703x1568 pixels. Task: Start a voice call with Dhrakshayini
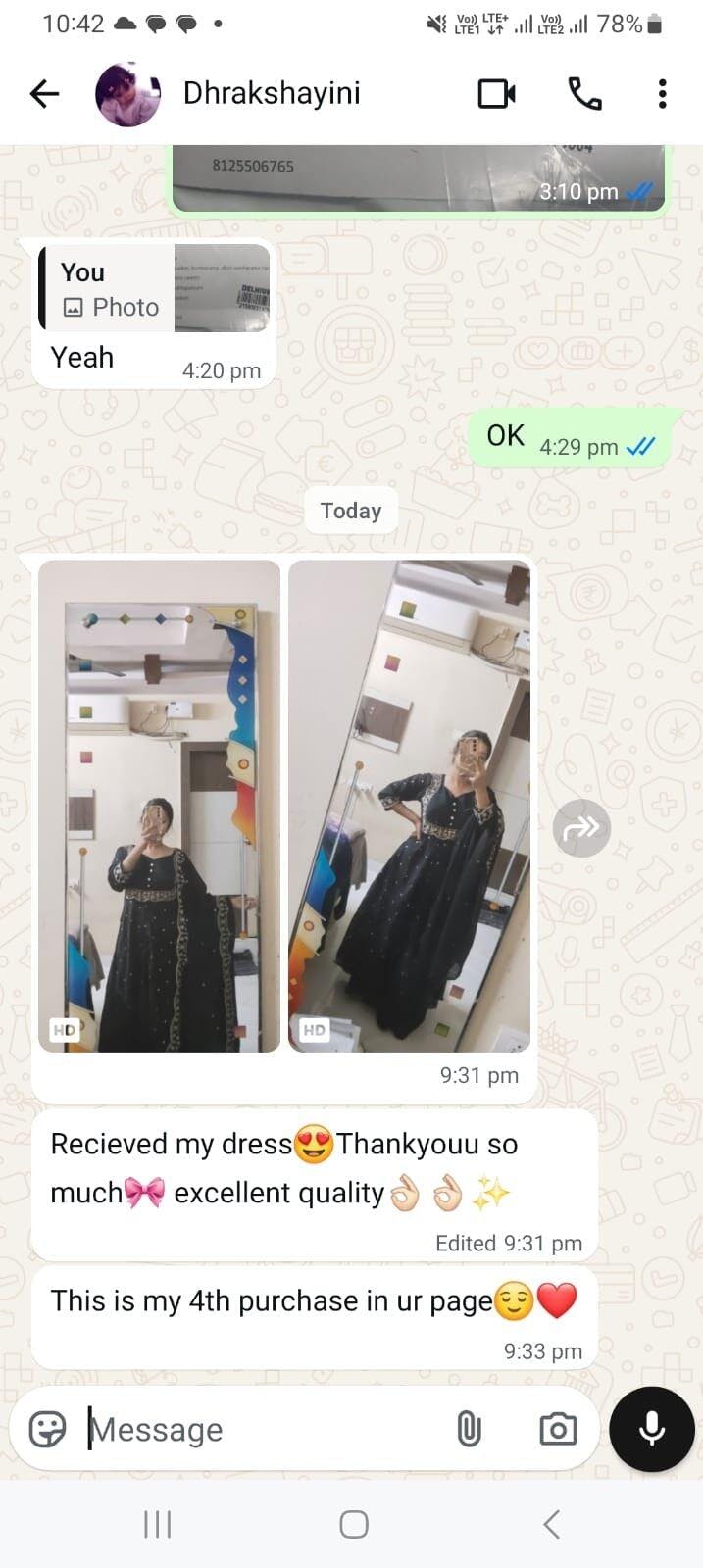point(584,94)
